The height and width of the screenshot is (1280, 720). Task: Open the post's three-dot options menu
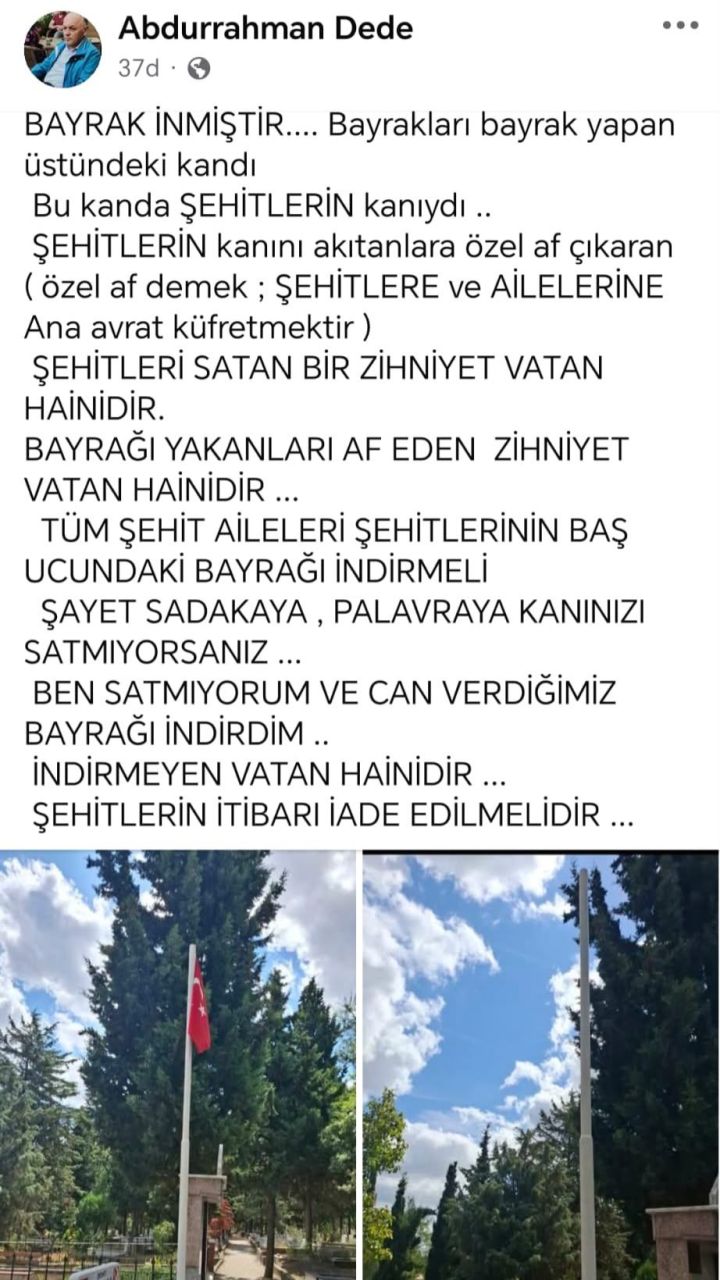click(x=680, y=27)
